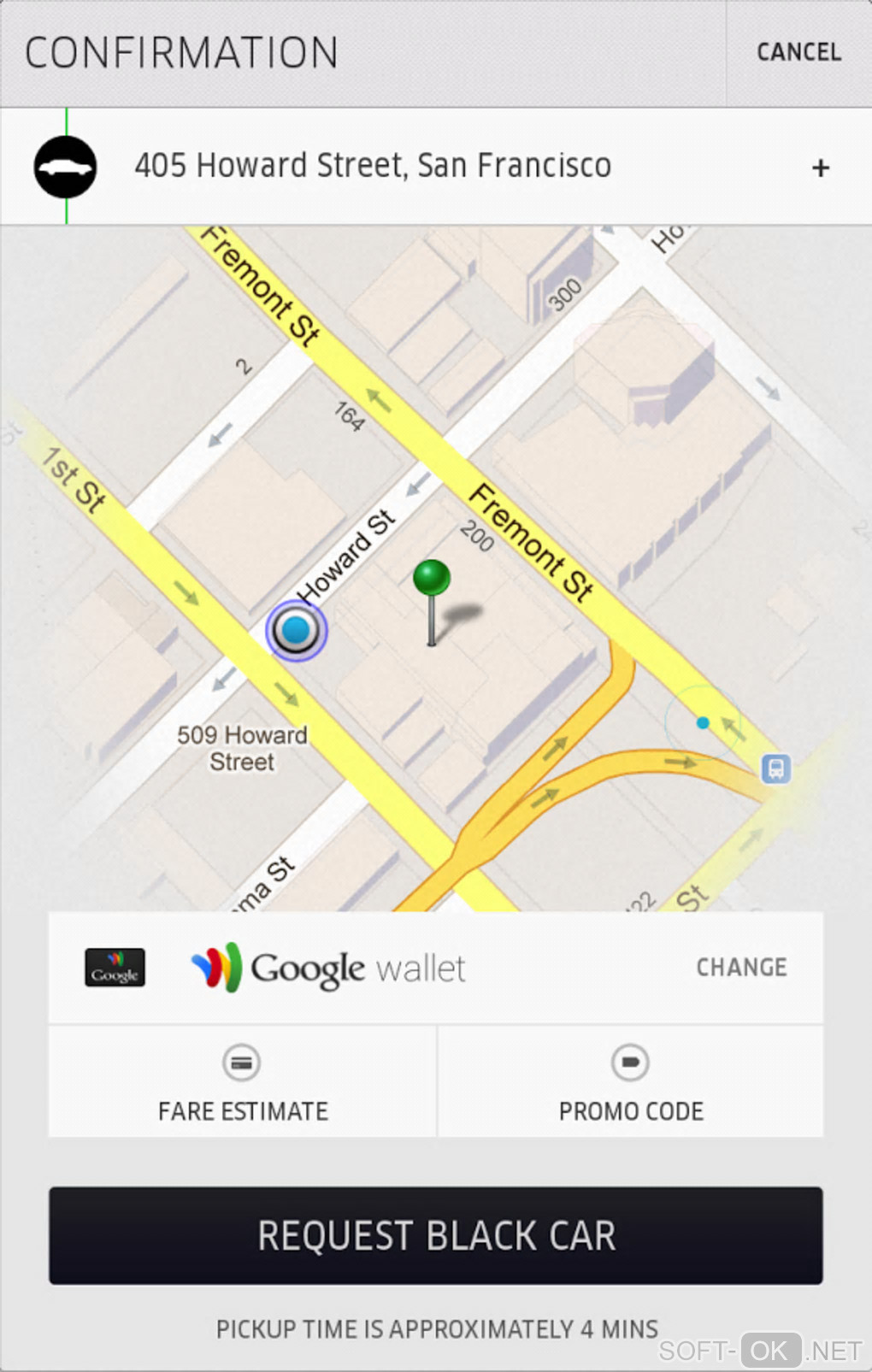
Task: Open the 405 Howard Street pickup address
Action: (x=373, y=166)
